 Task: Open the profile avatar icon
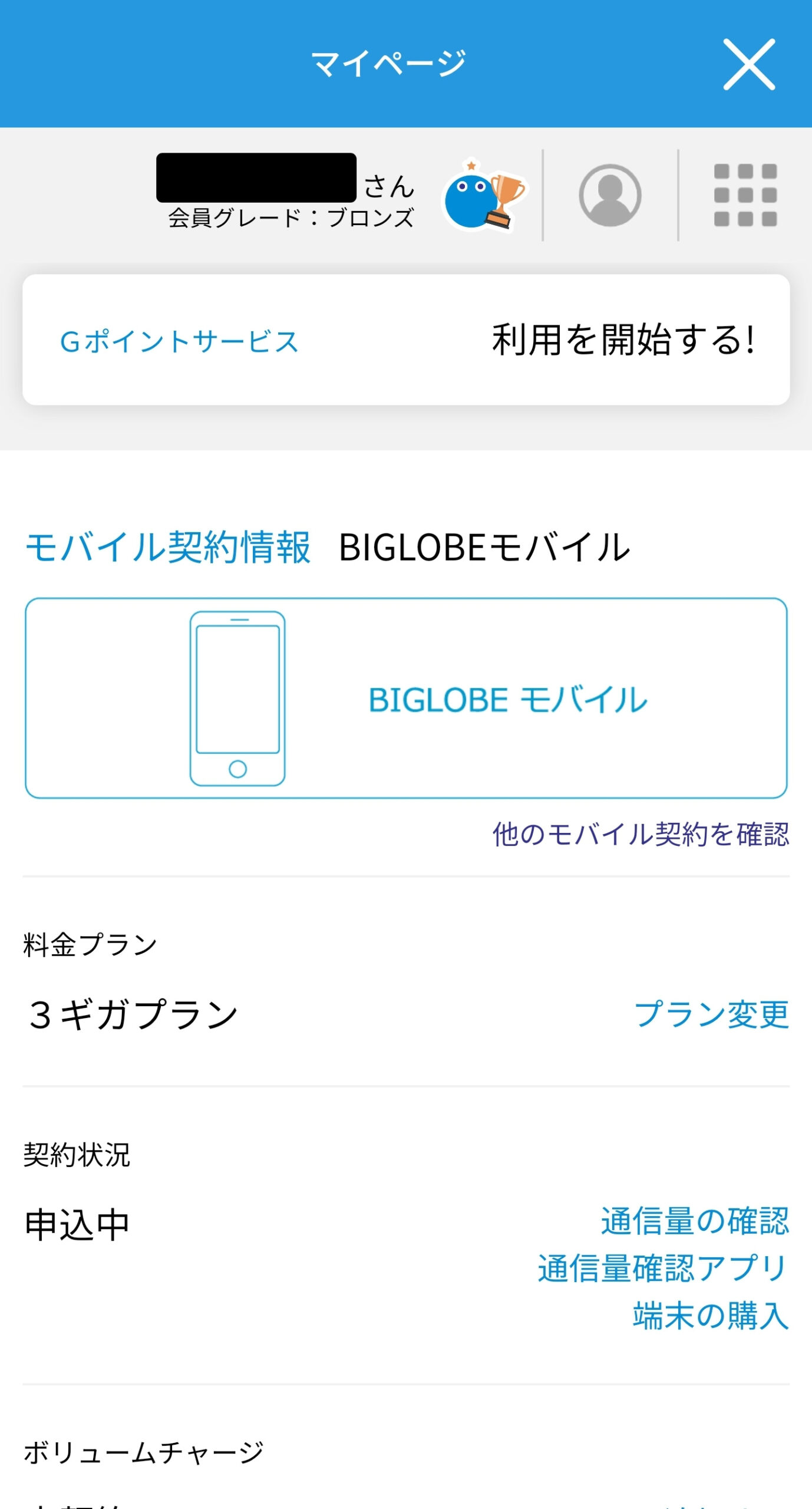pyautogui.click(x=610, y=195)
